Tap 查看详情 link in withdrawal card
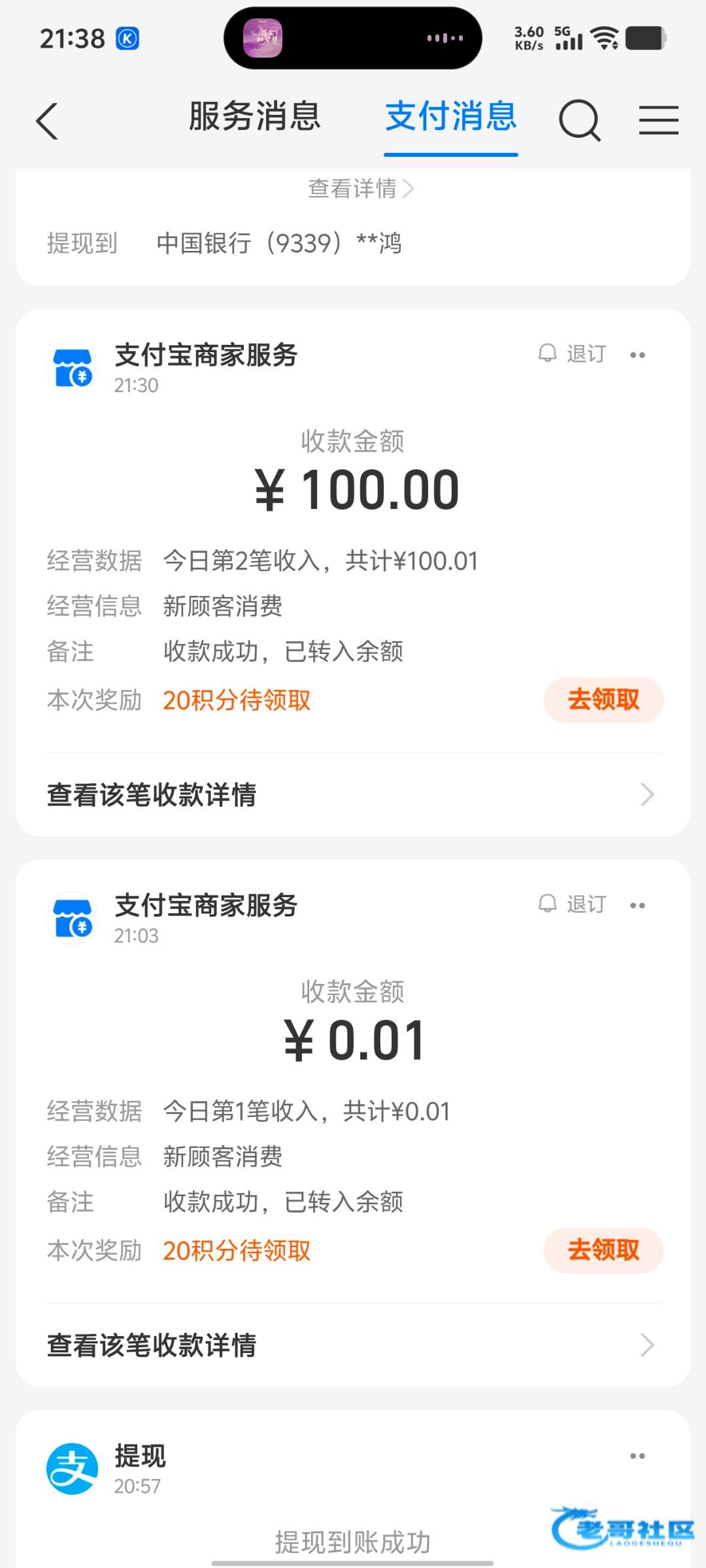706x1568 pixels. tap(360, 189)
